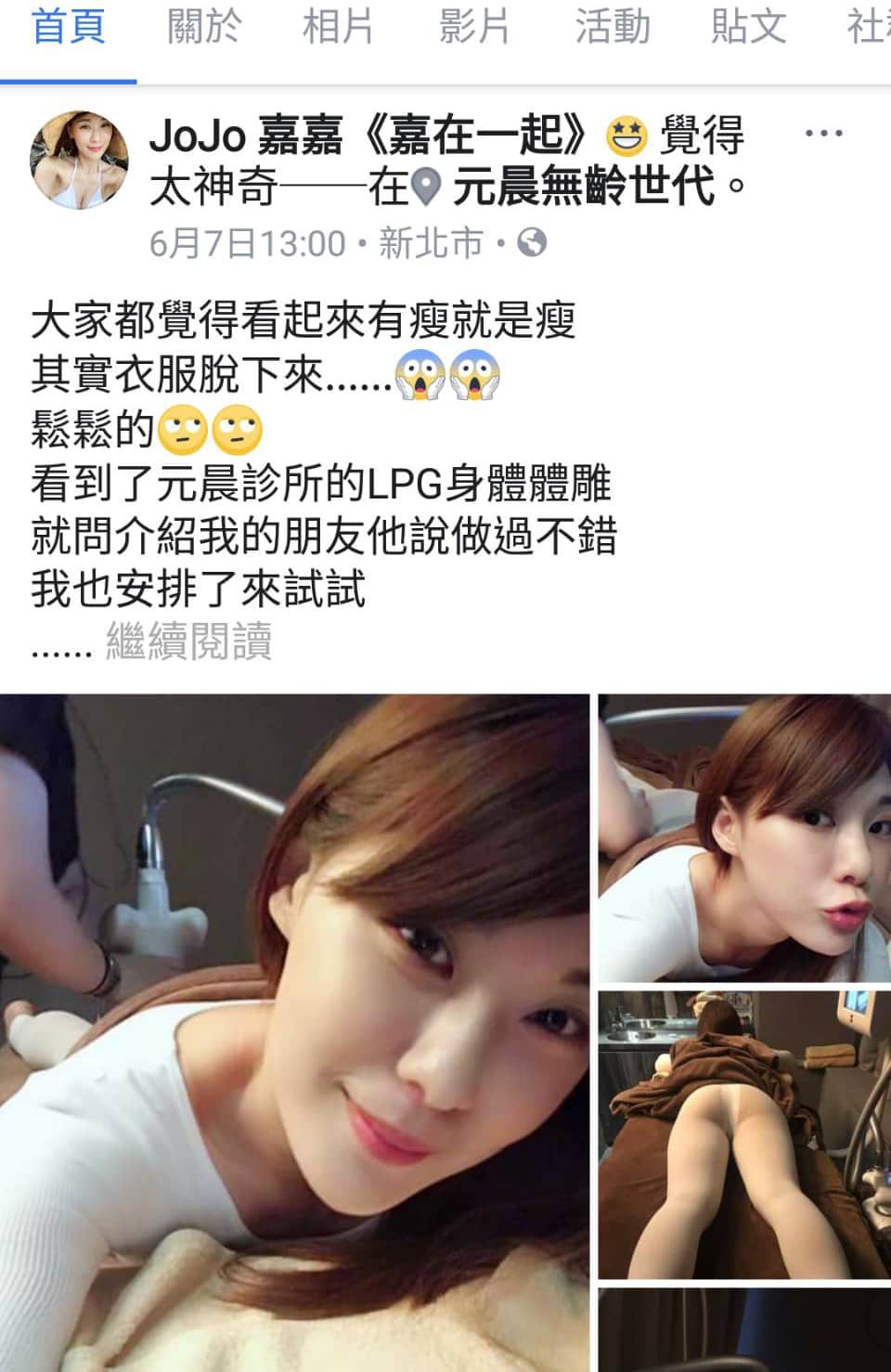Tap the 首頁 tab
Image resolution: width=891 pixels, height=1372 pixels.
(x=68, y=27)
